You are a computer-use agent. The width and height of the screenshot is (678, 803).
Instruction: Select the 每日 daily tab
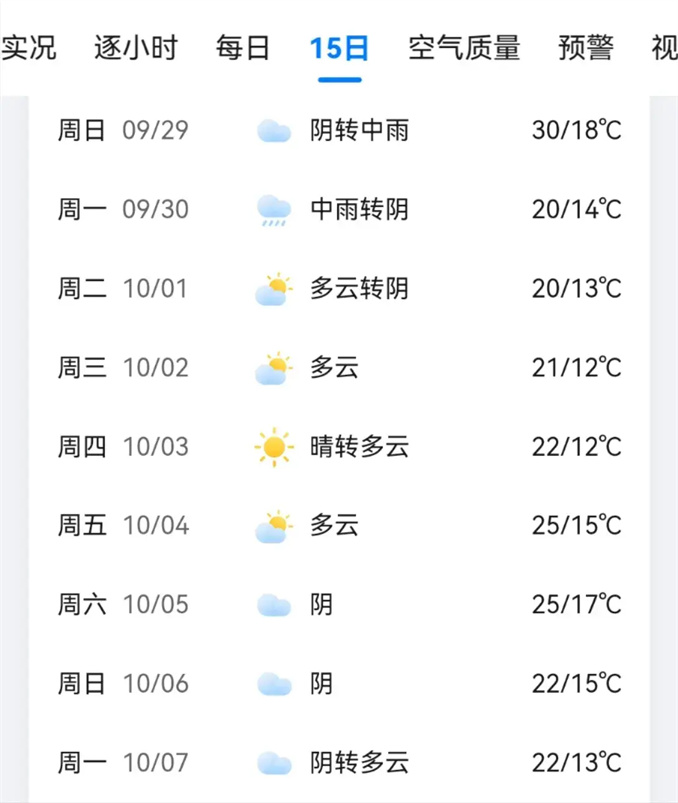pyautogui.click(x=243, y=47)
